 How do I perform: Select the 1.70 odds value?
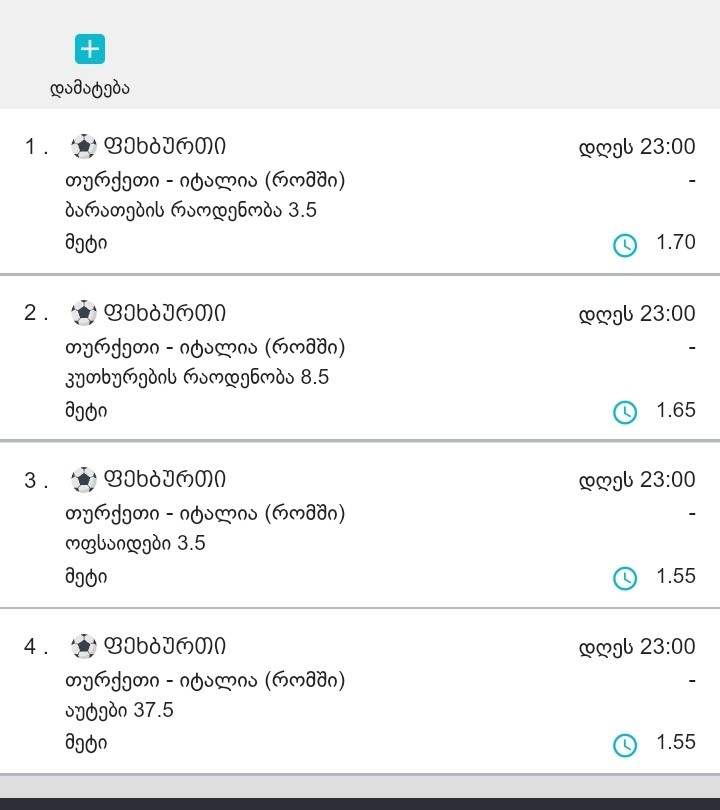675,243
